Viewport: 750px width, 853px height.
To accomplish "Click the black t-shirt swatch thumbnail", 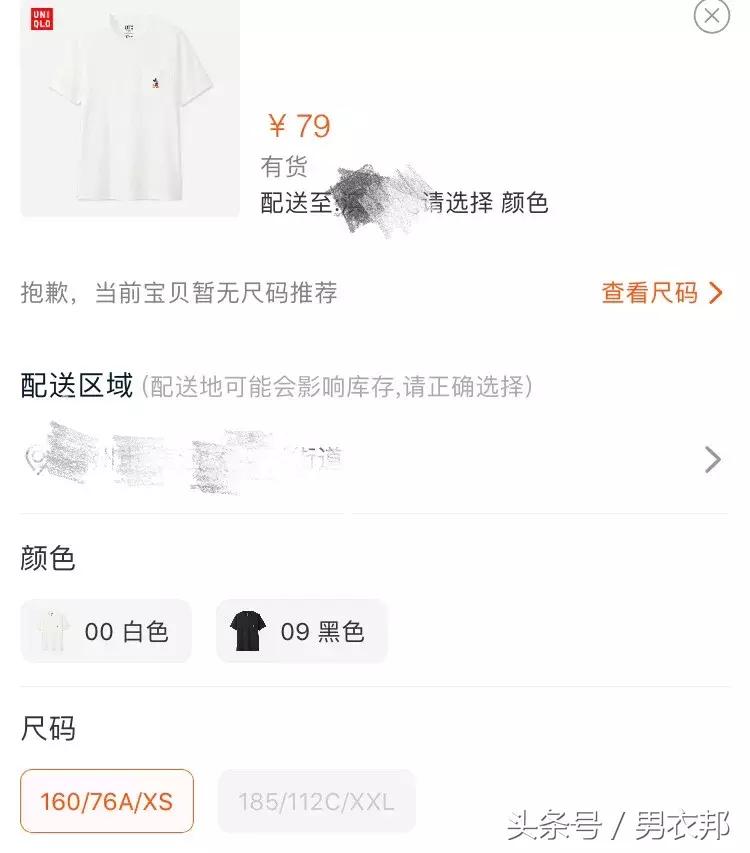I will click(250, 631).
